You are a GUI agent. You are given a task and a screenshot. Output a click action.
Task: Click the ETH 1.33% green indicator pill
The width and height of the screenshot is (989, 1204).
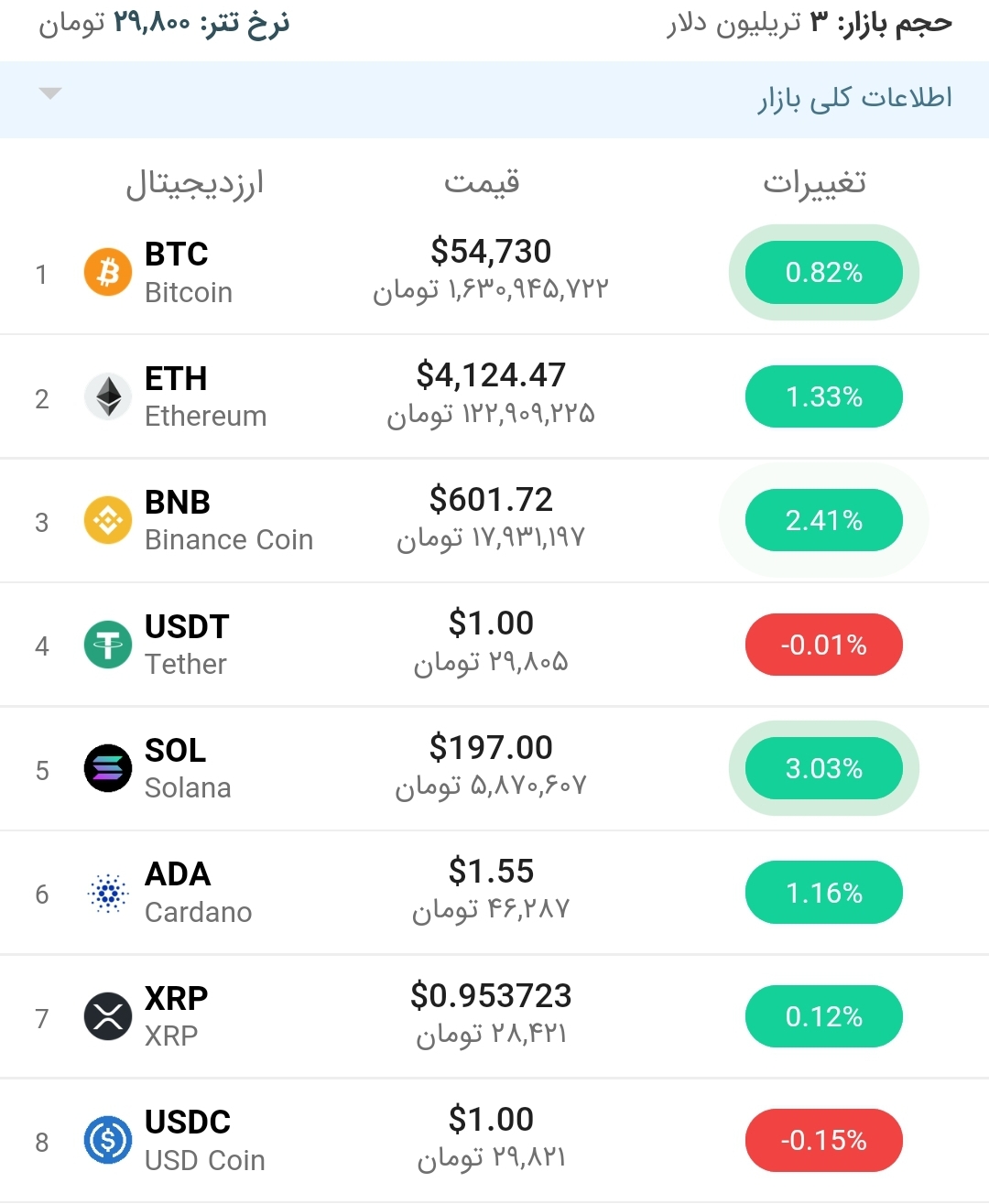[823, 396]
